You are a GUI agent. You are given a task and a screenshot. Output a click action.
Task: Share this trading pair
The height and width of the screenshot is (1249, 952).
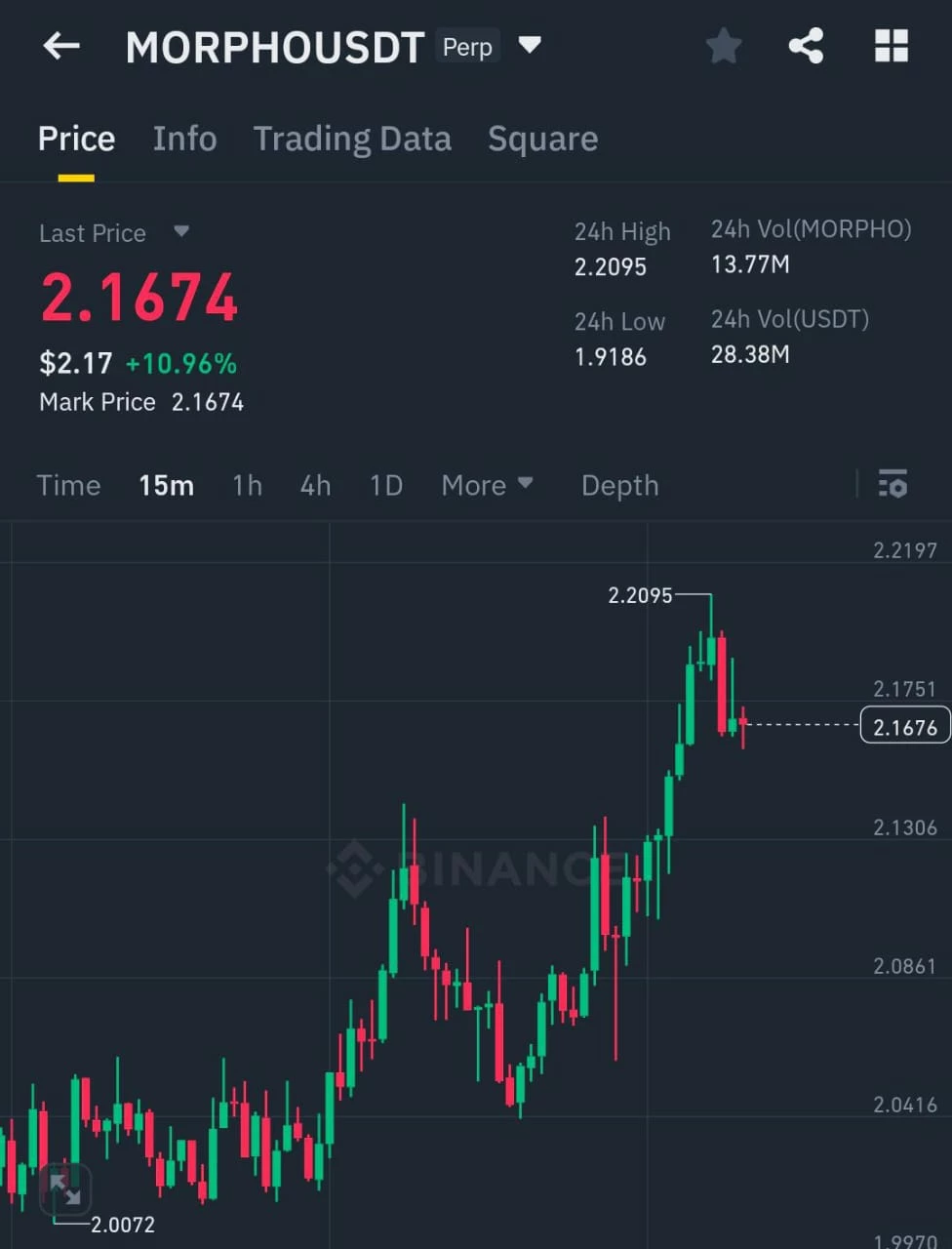point(806,46)
